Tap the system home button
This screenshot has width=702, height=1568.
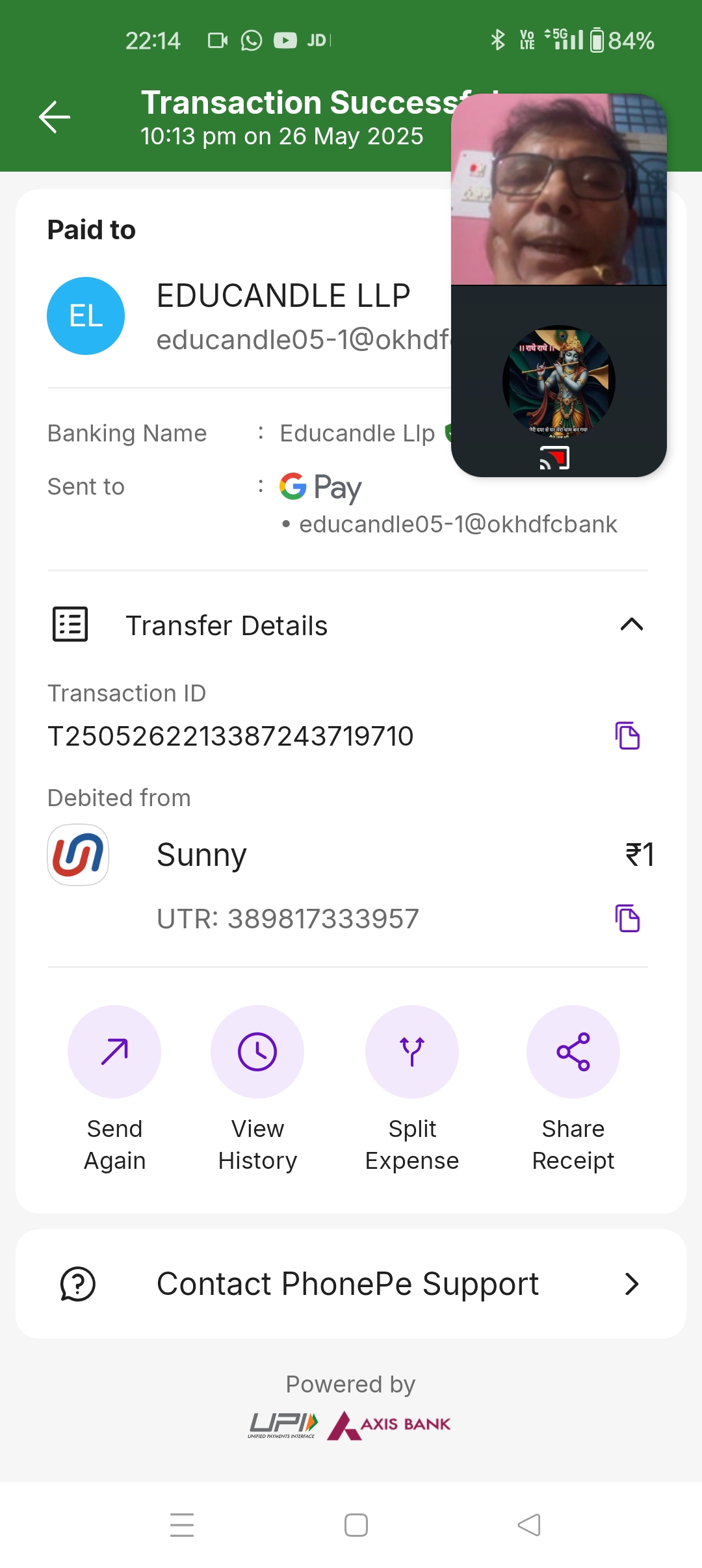click(356, 1525)
